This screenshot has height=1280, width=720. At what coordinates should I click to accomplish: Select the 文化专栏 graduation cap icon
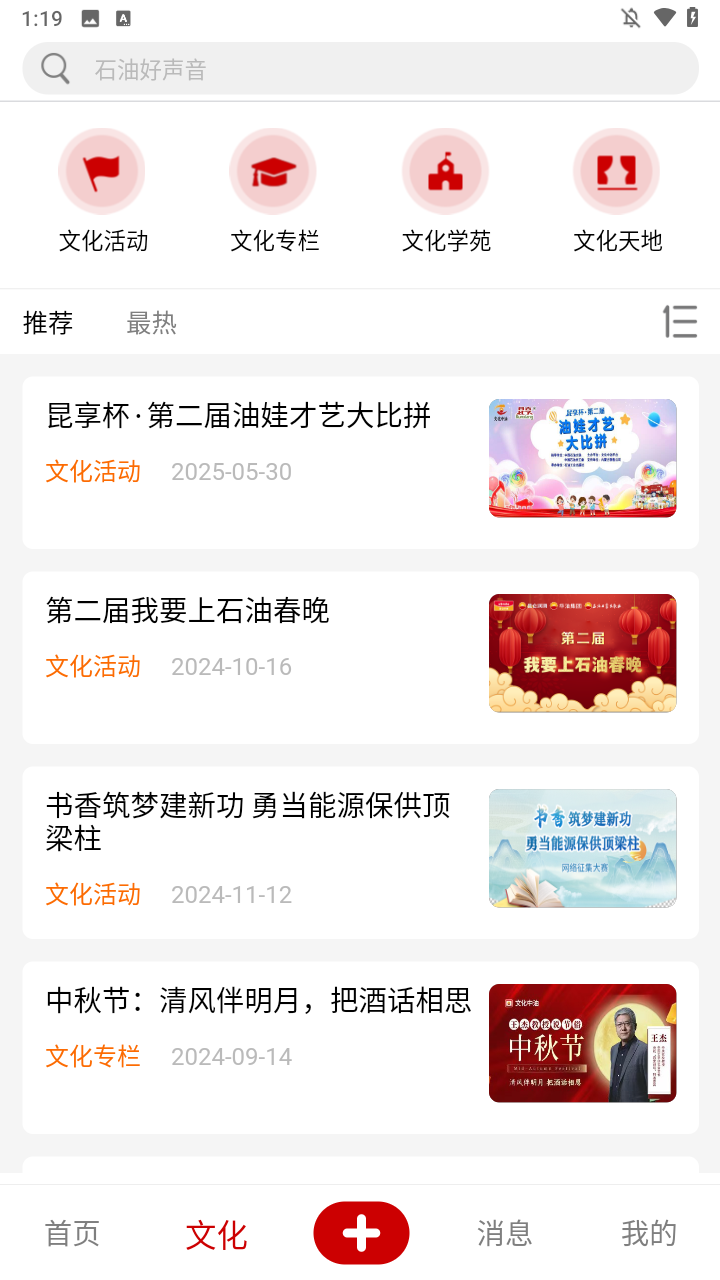(274, 171)
